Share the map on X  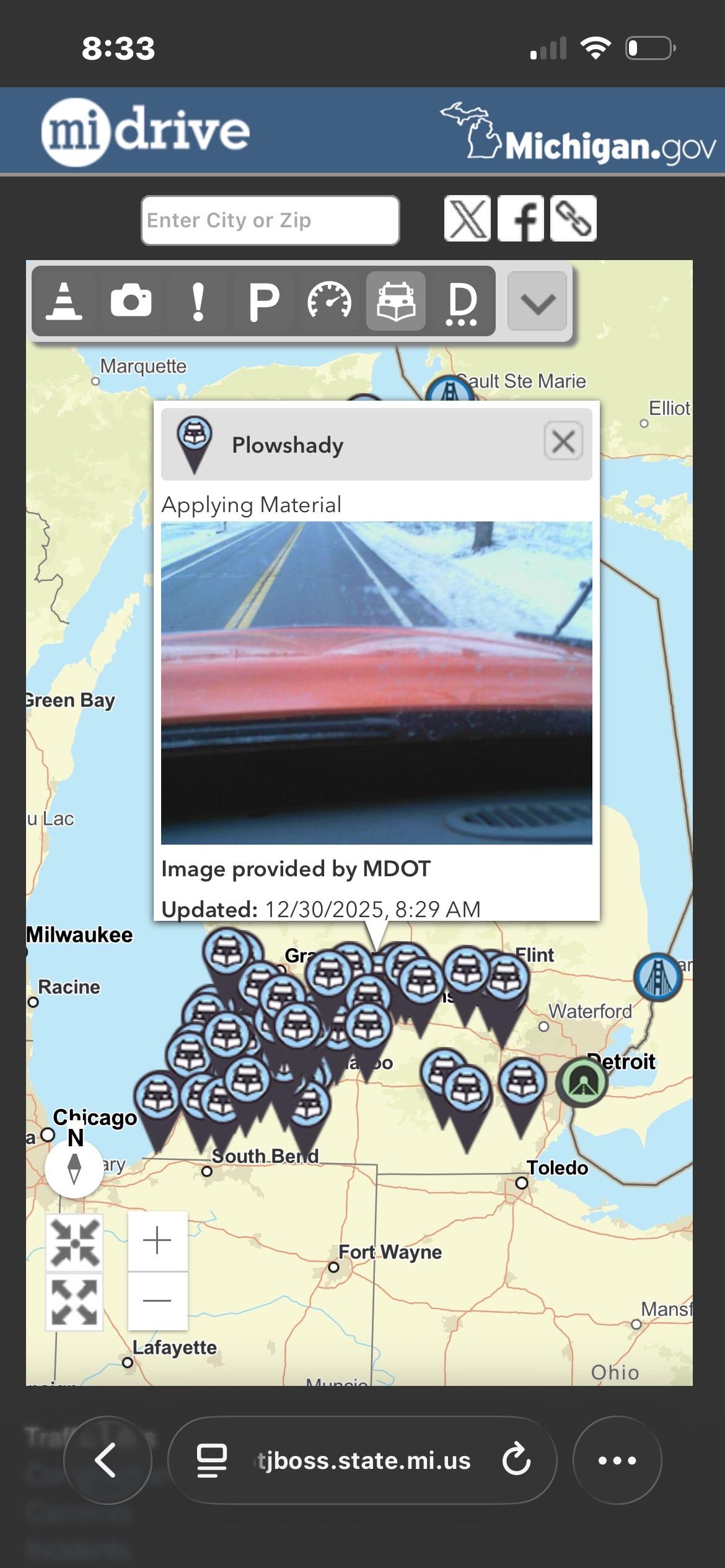click(x=467, y=219)
